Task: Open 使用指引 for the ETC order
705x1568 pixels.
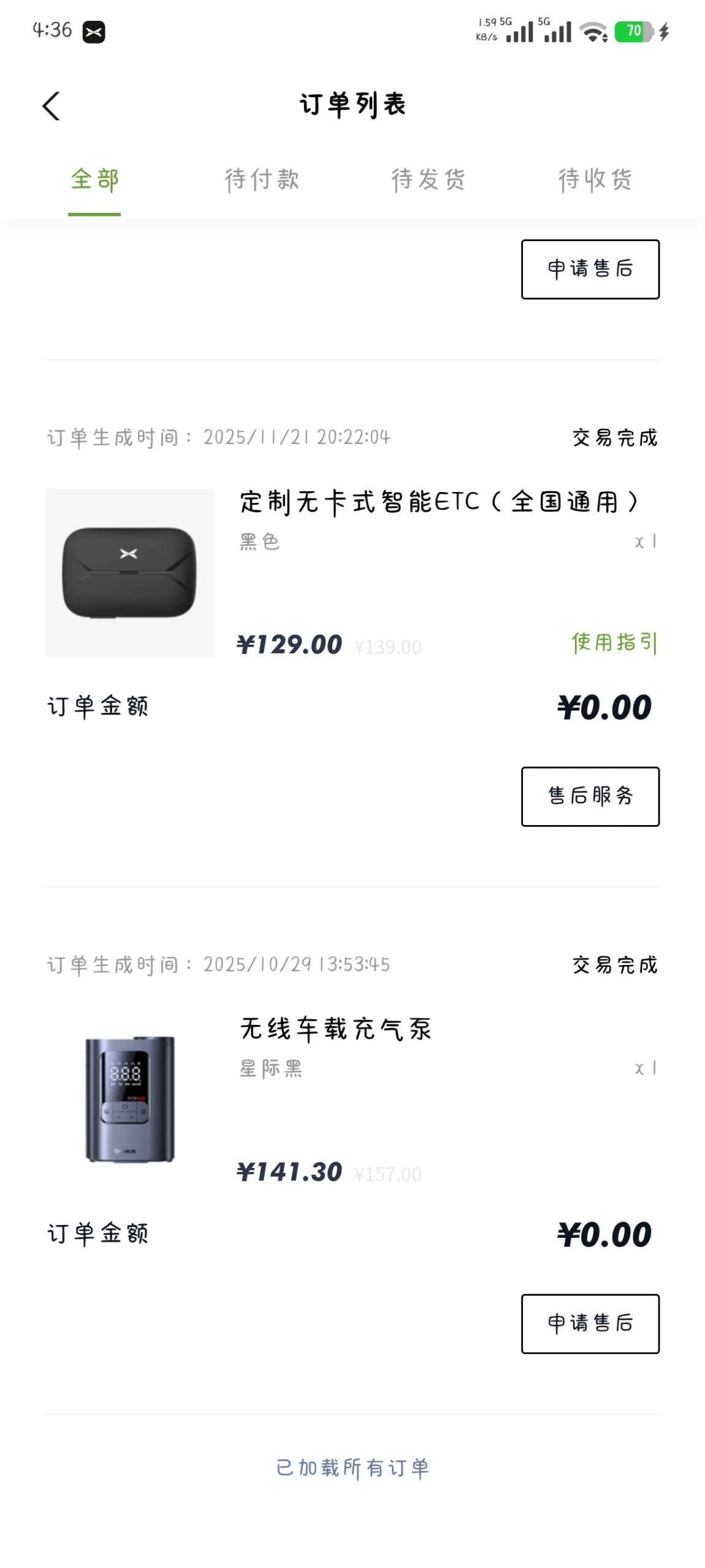Action: pos(614,642)
